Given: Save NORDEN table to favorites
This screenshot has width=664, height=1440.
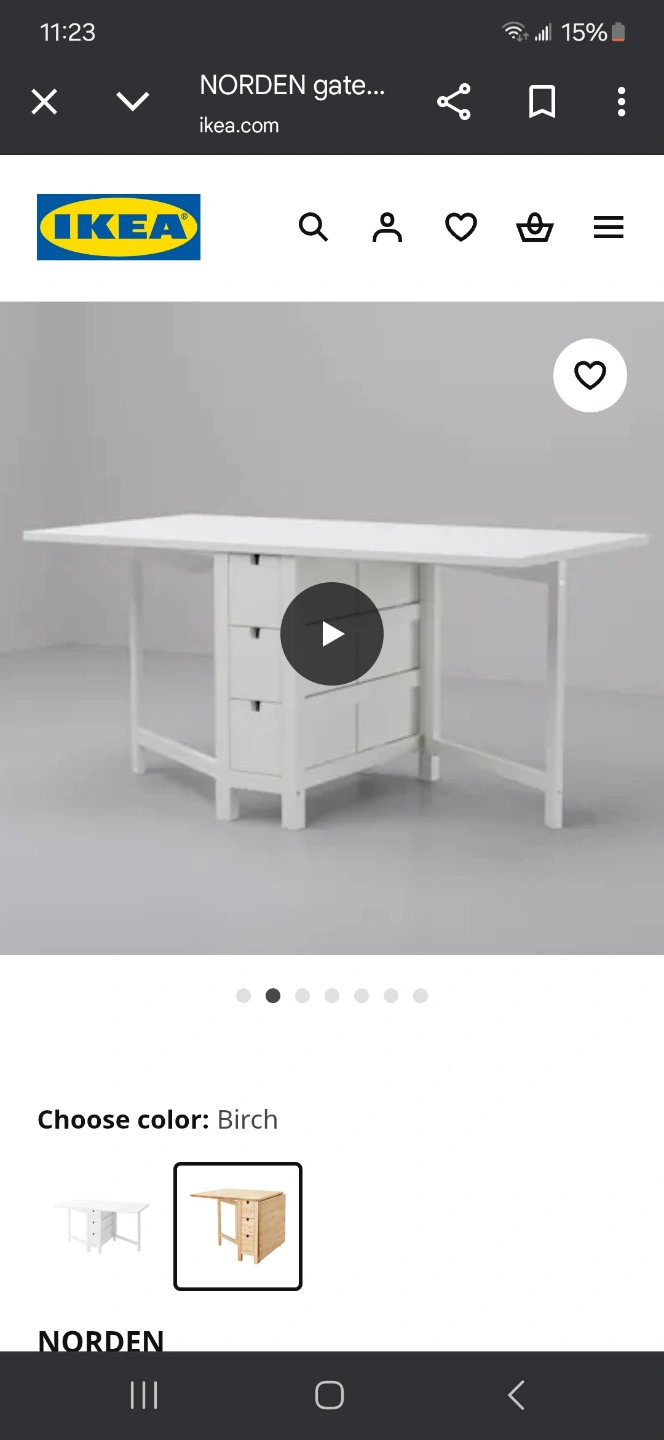Looking at the screenshot, I should [590, 376].
